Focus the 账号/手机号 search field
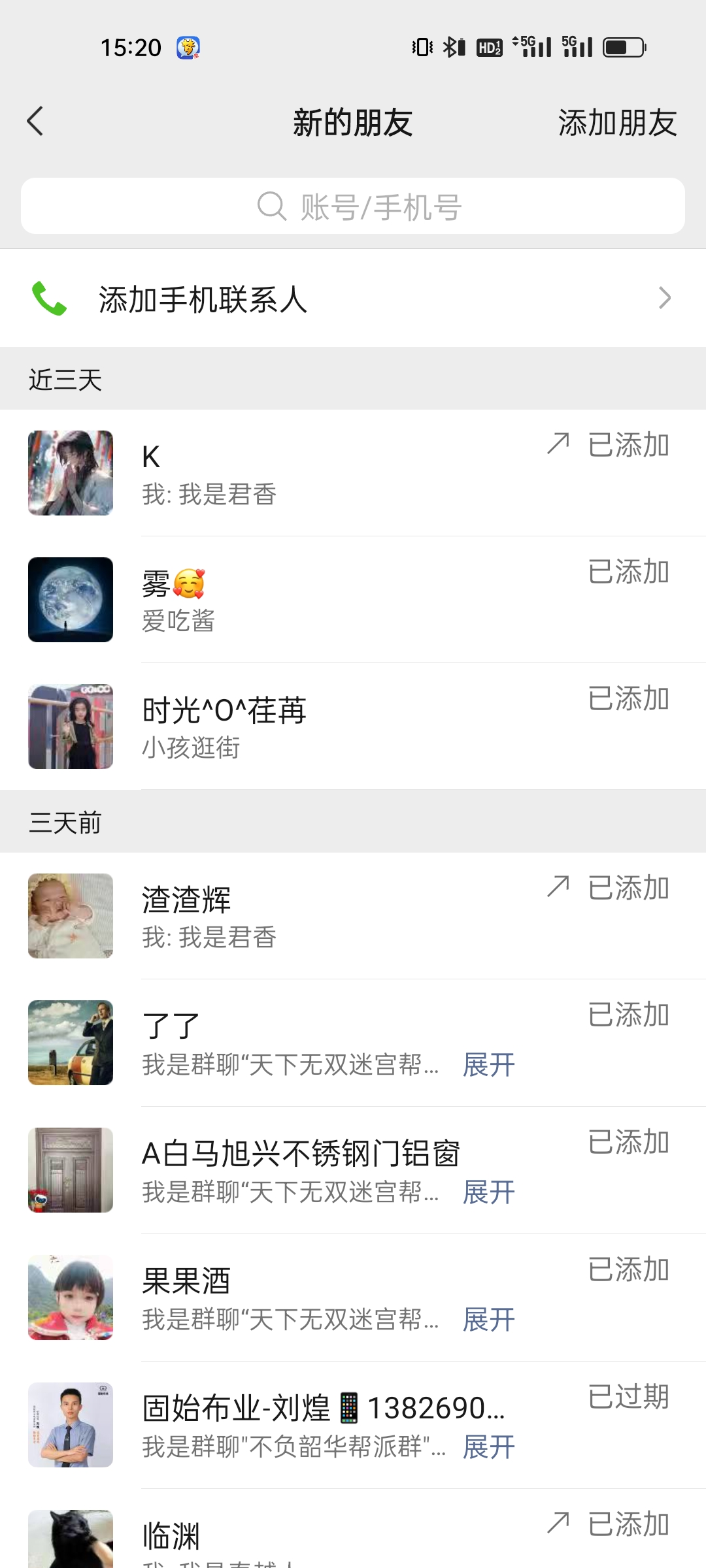The height and width of the screenshot is (1568, 706). coord(353,206)
